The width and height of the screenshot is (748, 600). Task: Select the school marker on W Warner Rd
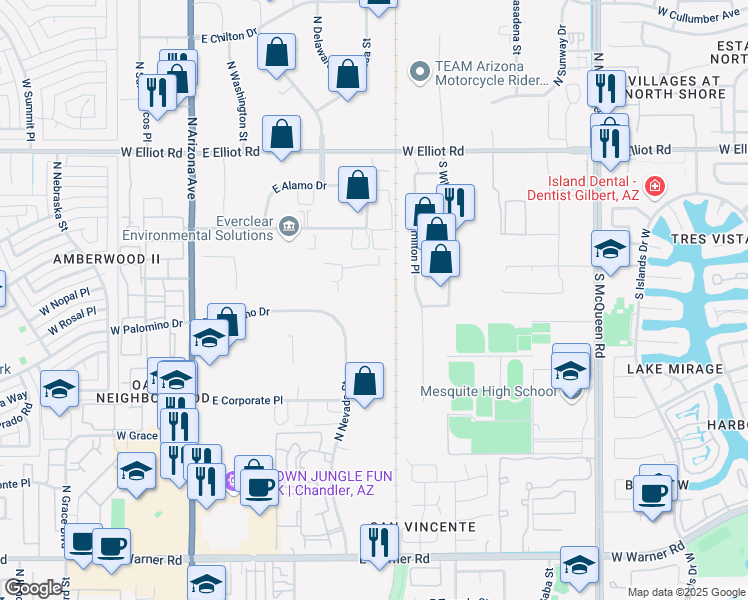click(579, 565)
